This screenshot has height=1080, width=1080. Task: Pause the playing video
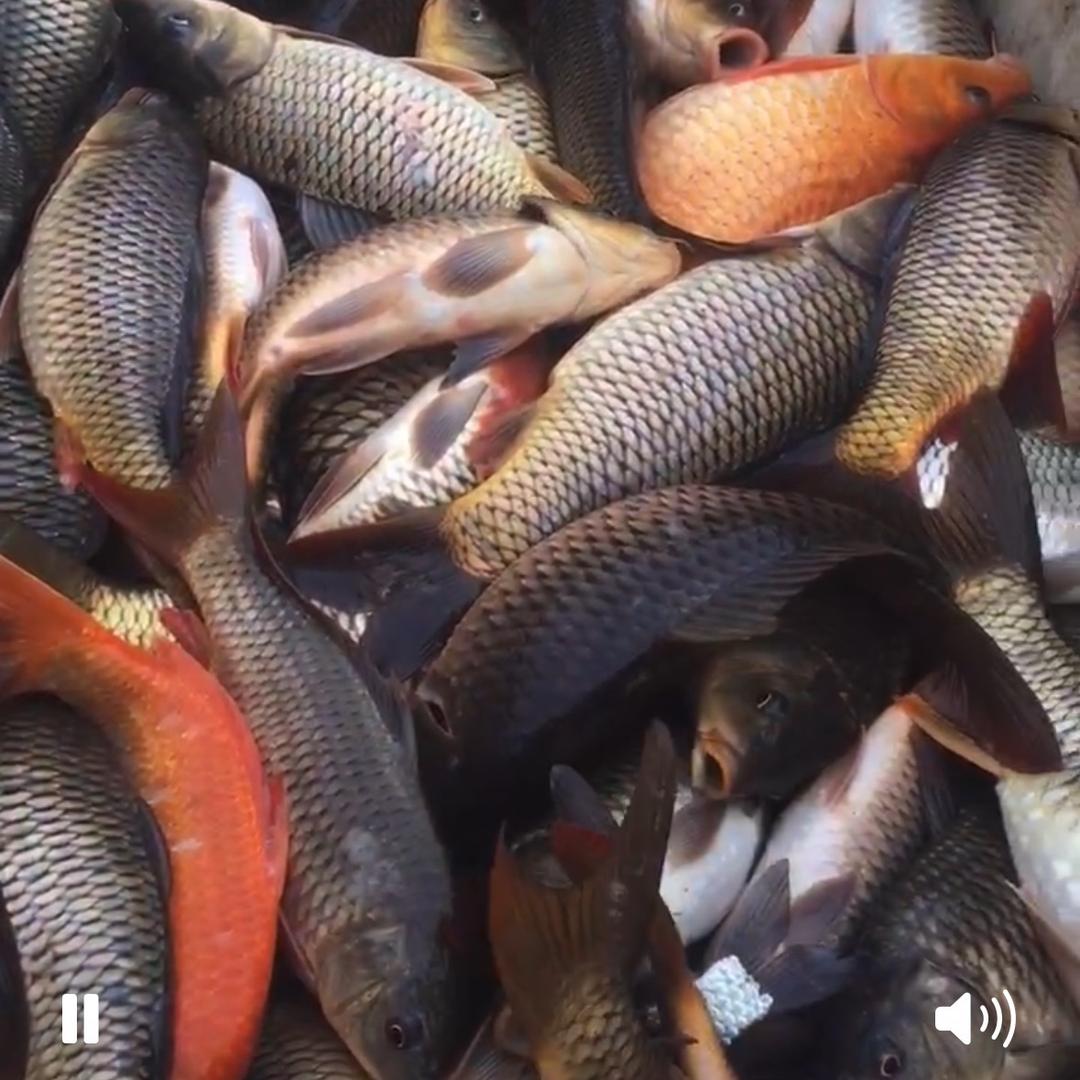[x=80, y=1018]
